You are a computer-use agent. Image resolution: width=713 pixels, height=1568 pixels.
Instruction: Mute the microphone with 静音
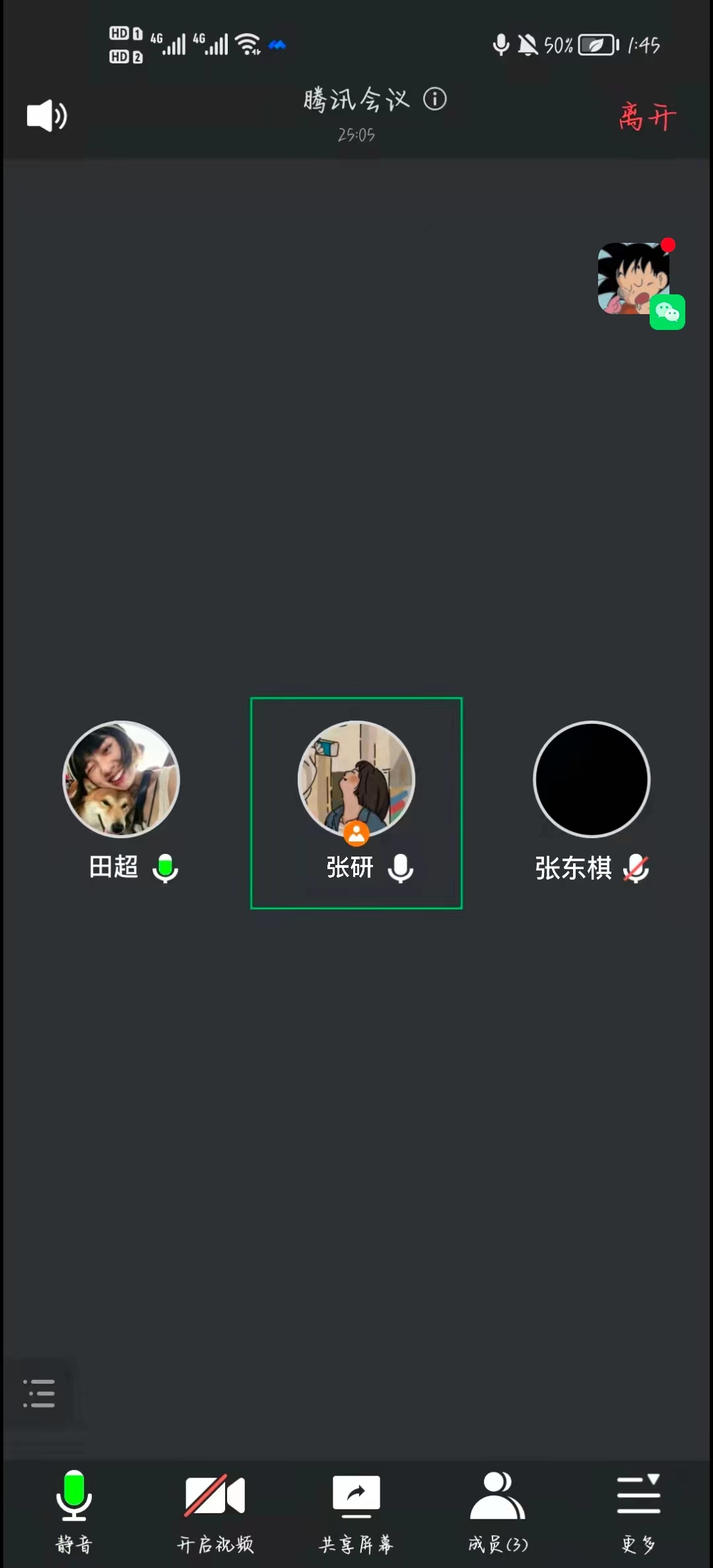[x=74, y=1509]
